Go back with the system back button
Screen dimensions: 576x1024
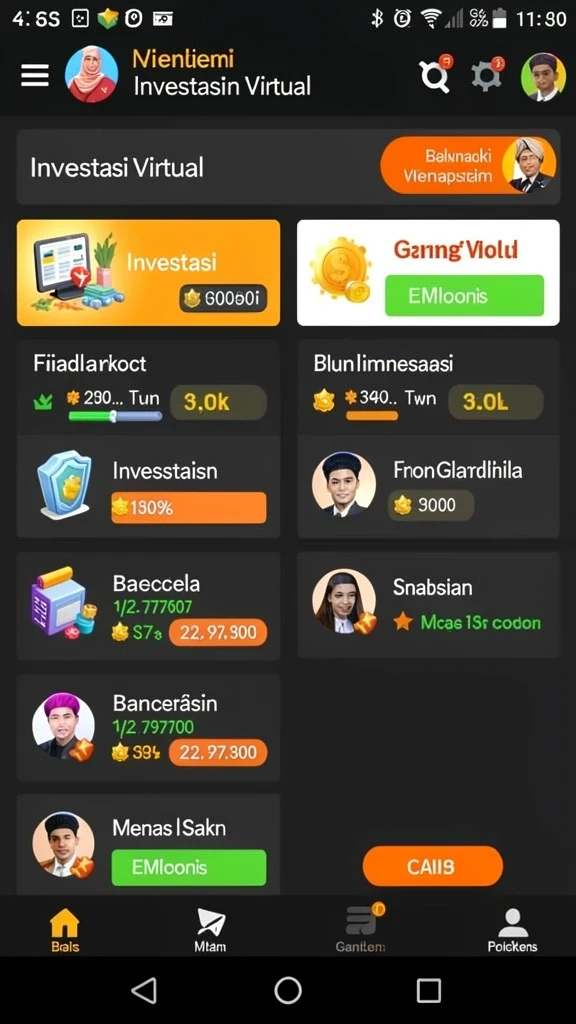144,990
